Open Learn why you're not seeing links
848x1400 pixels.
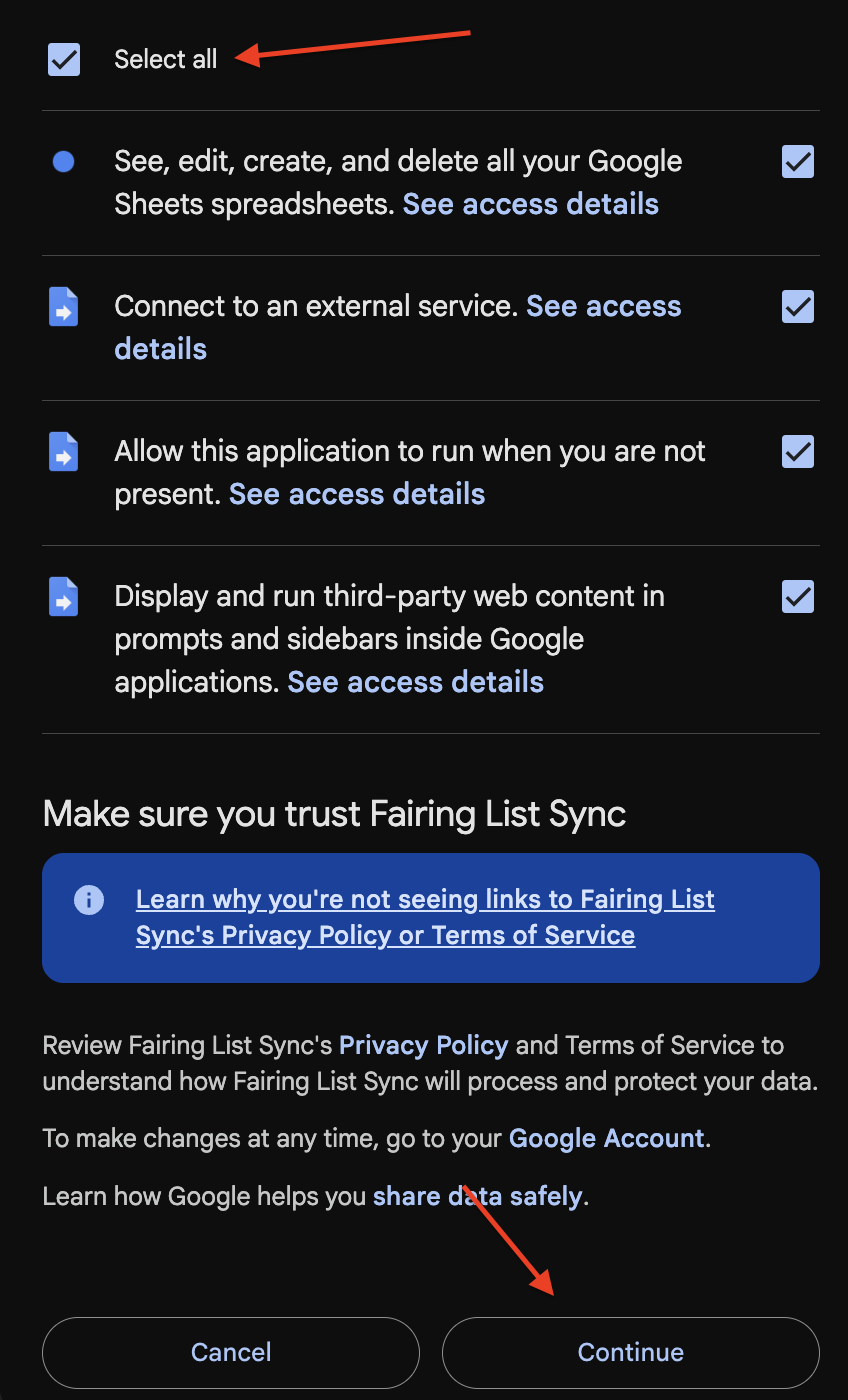425,917
